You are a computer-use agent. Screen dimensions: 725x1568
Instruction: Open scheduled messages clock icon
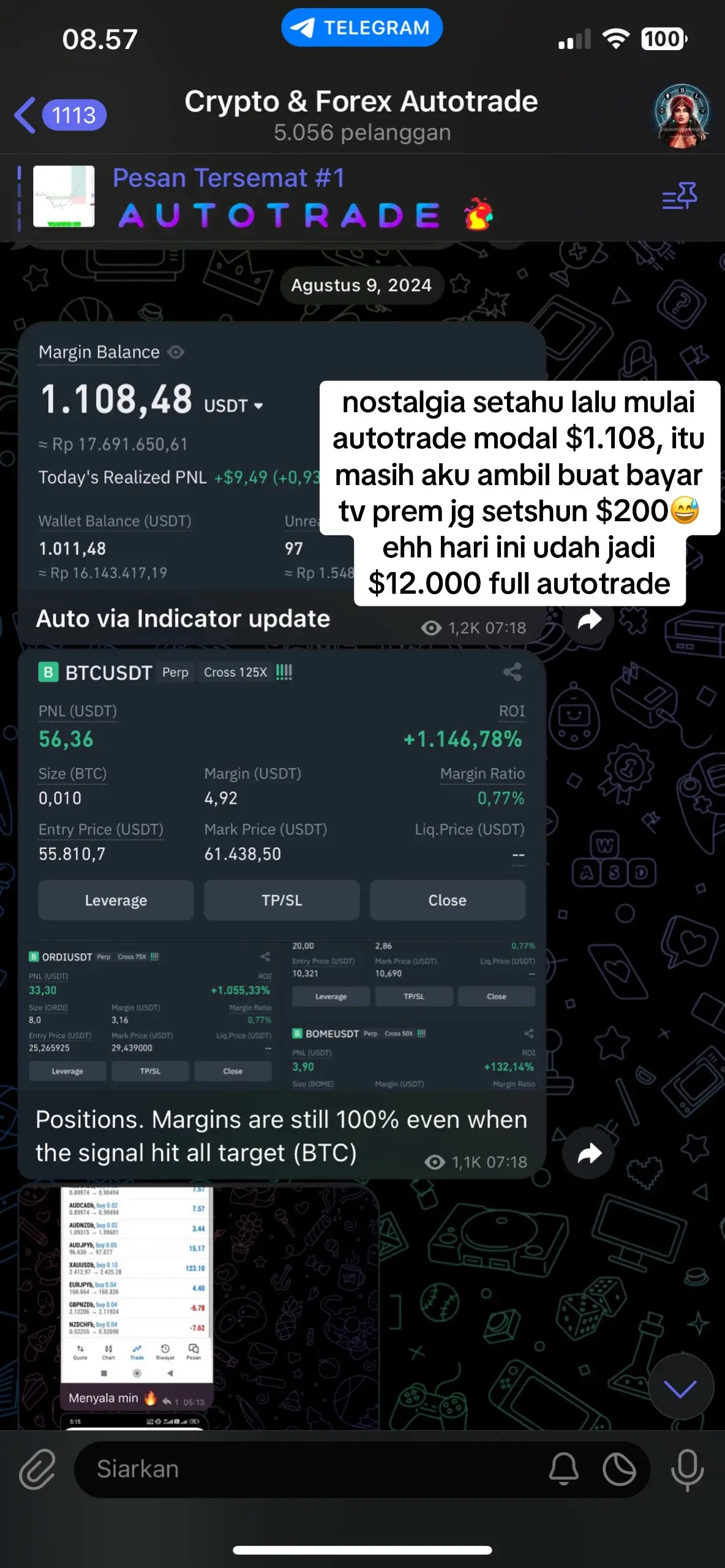[620, 1468]
